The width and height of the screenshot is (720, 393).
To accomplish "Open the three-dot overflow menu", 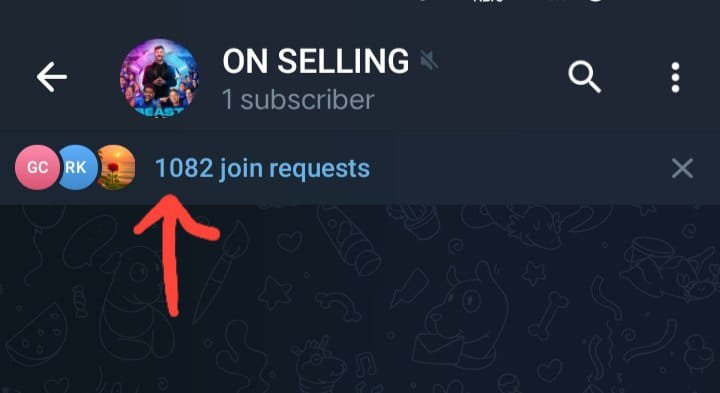I will [x=675, y=78].
